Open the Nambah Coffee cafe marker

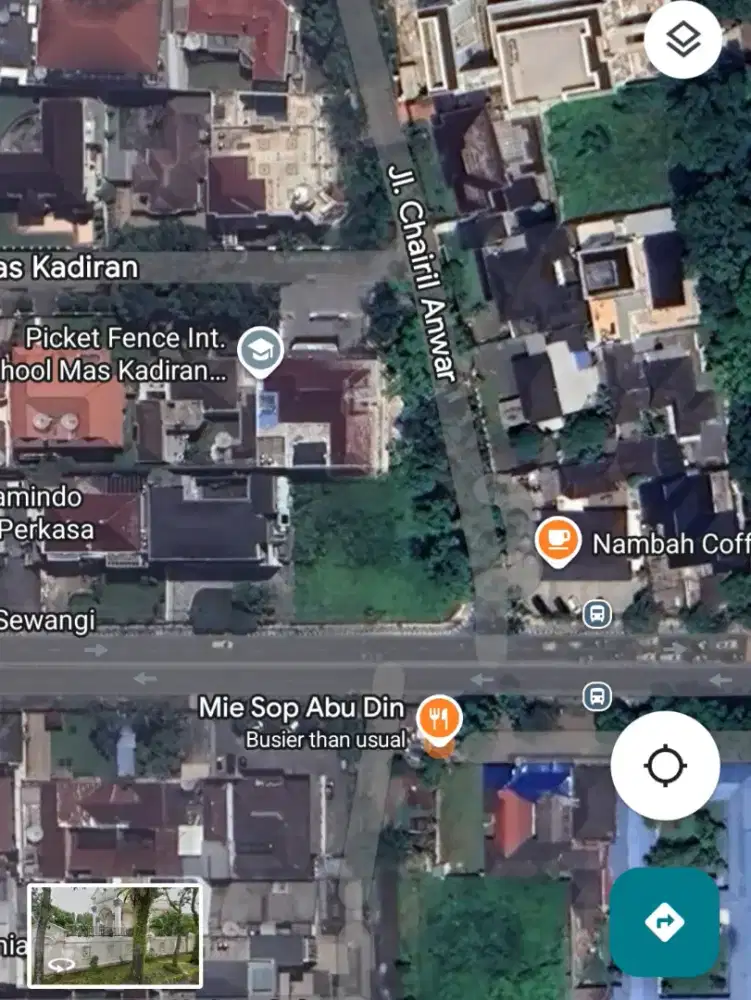pyautogui.click(x=559, y=541)
